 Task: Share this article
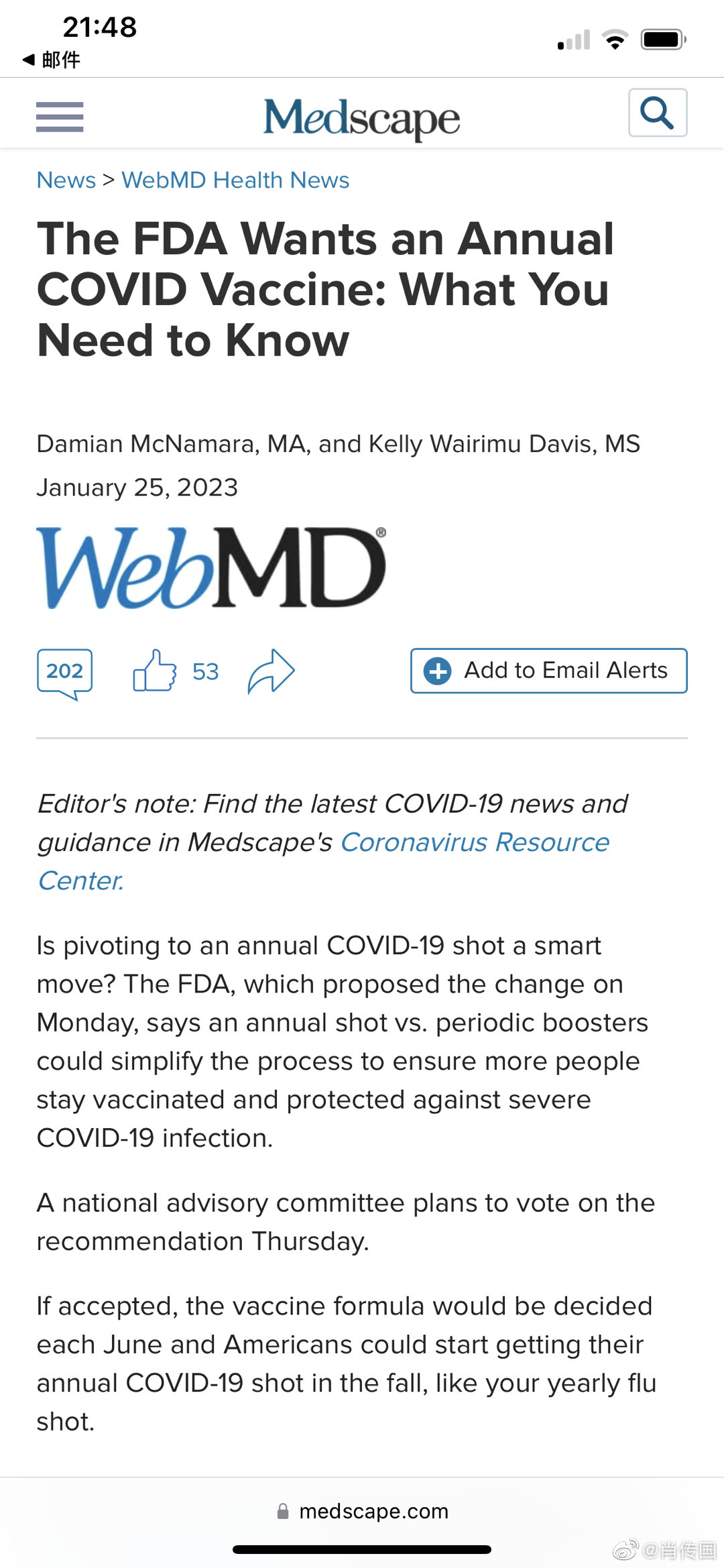coord(271,671)
